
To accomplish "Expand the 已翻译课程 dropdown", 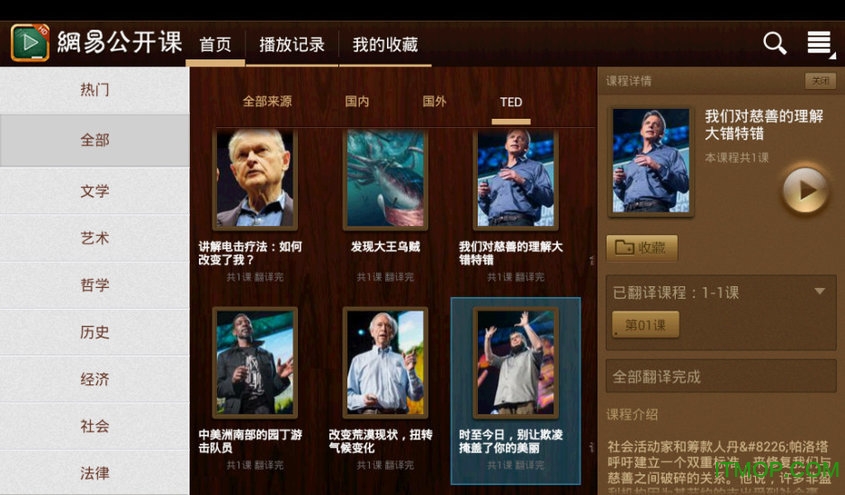I will pyautogui.click(x=818, y=292).
